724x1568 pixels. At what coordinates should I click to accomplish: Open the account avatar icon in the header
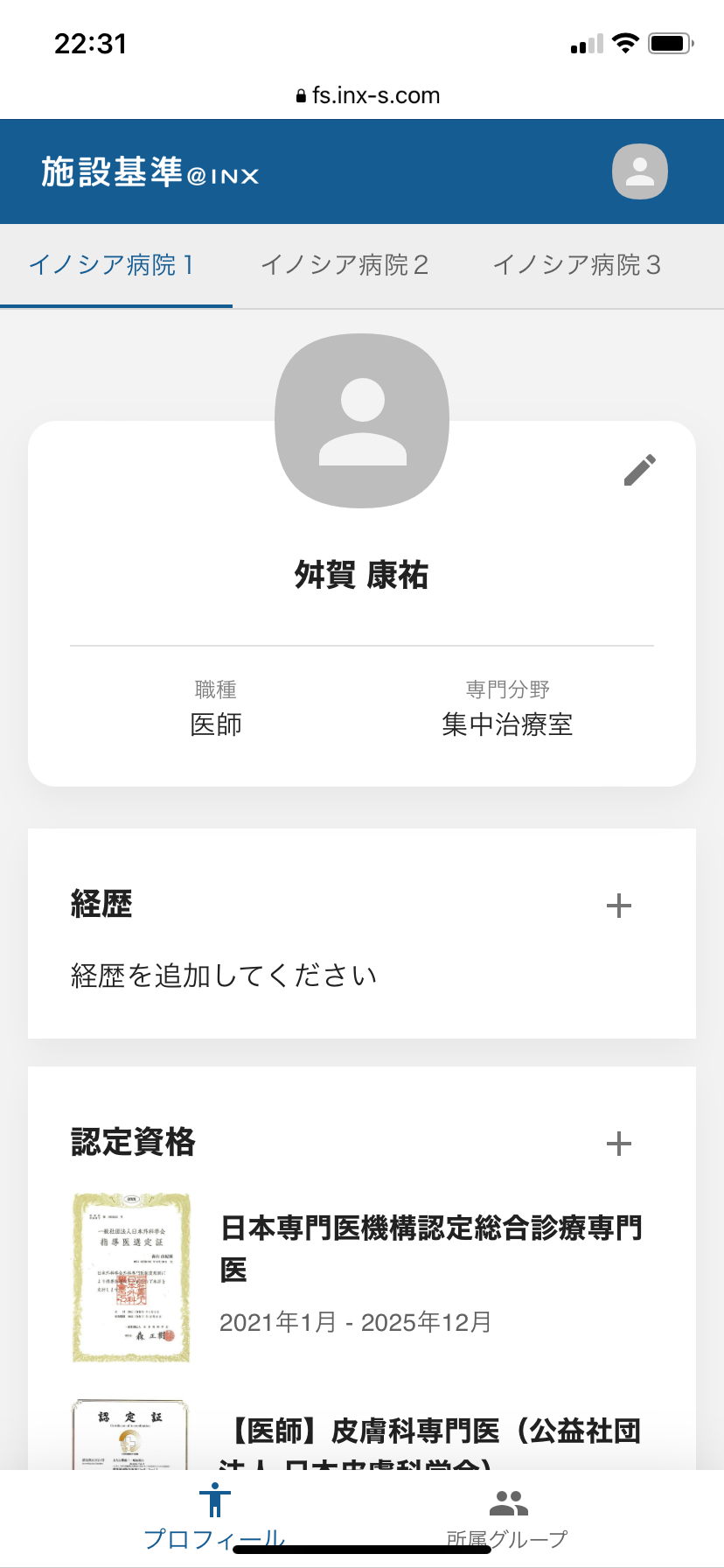[639, 171]
